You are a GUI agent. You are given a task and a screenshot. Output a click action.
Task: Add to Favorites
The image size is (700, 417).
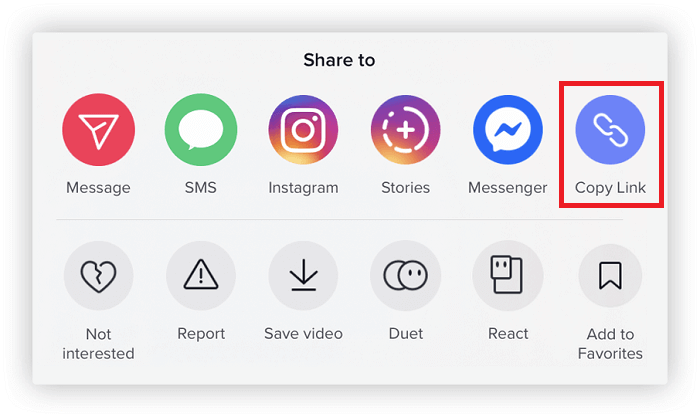[610, 278]
